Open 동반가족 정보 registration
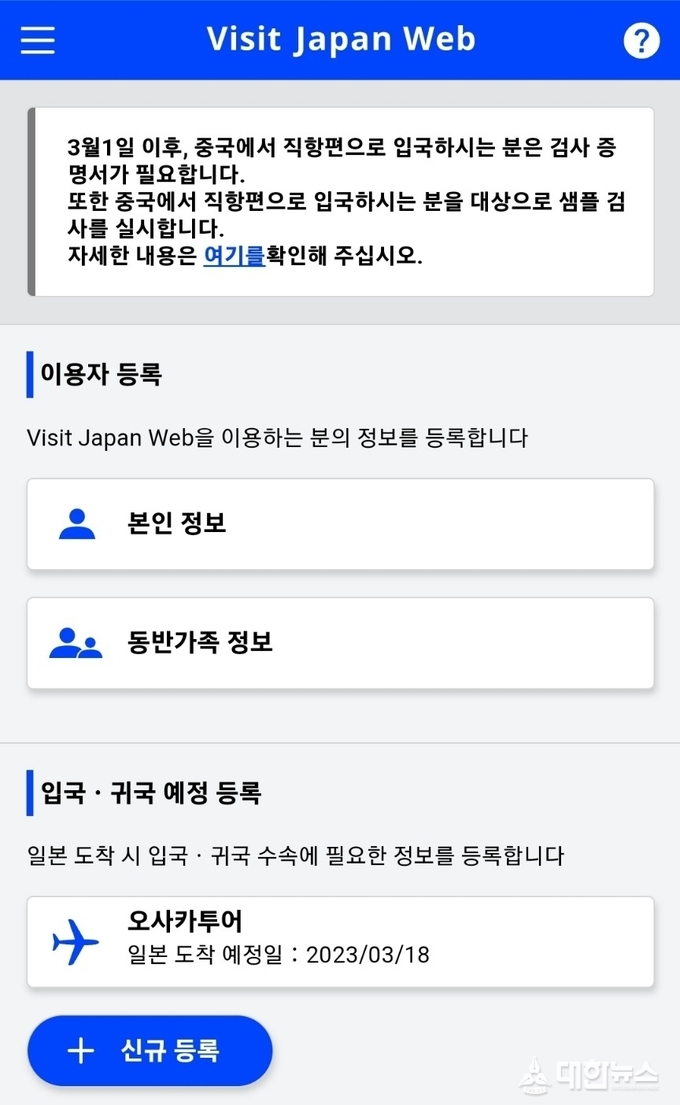 click(340, 643)
